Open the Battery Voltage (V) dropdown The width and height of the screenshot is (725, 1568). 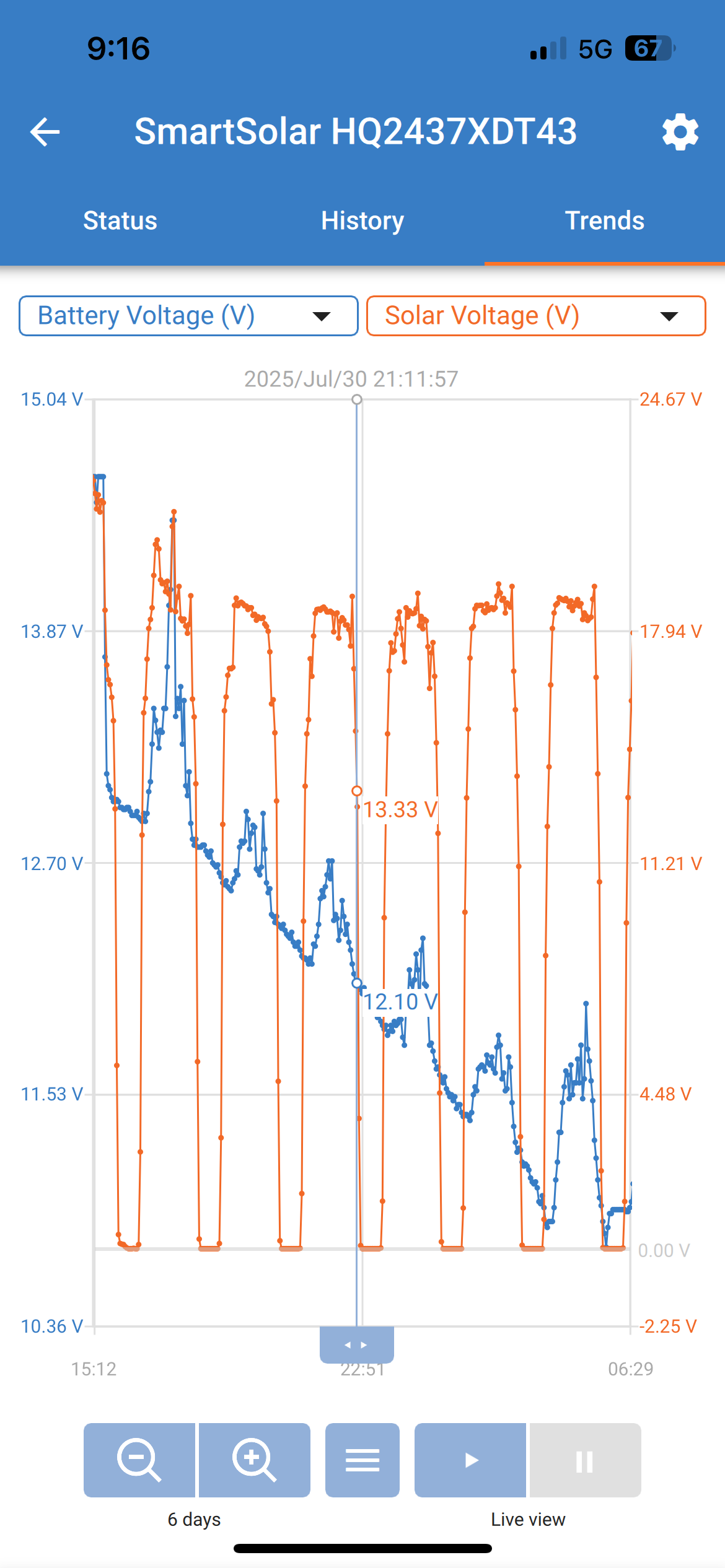tap(188, 316)
